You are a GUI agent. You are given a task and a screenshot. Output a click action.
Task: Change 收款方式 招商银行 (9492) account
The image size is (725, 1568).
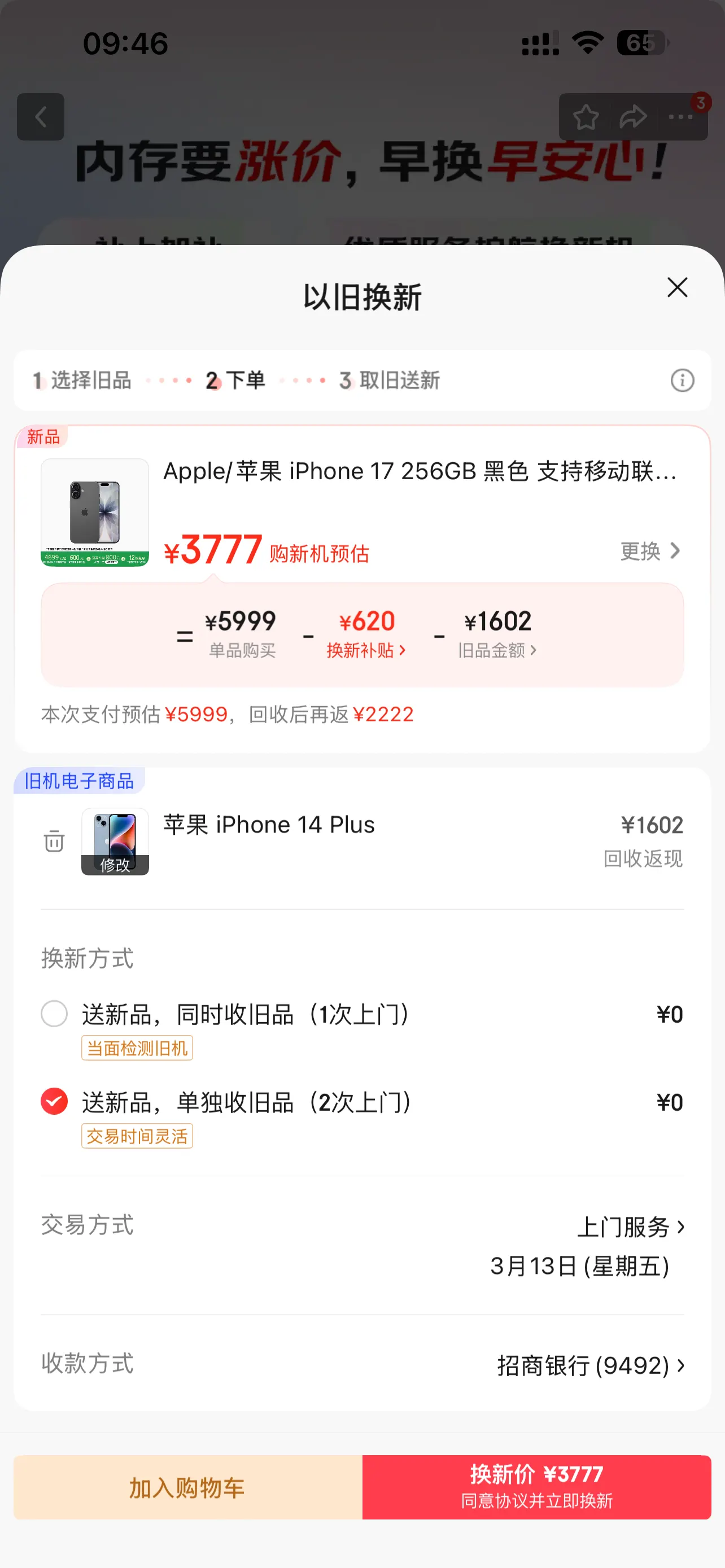[x=590, y=1365]
